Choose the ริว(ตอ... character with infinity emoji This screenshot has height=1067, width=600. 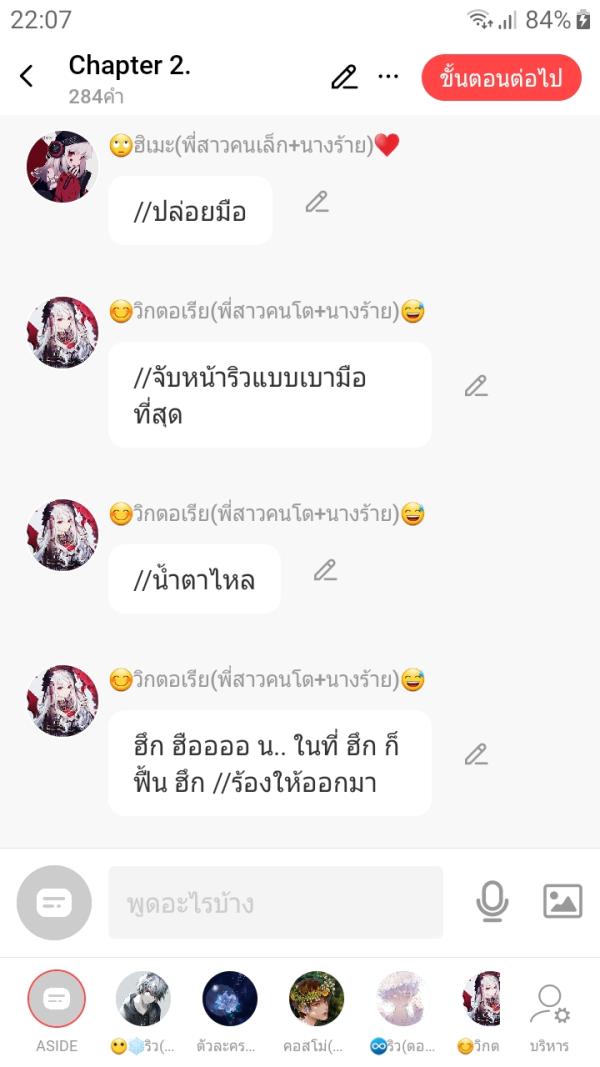tap(402, 1000)
